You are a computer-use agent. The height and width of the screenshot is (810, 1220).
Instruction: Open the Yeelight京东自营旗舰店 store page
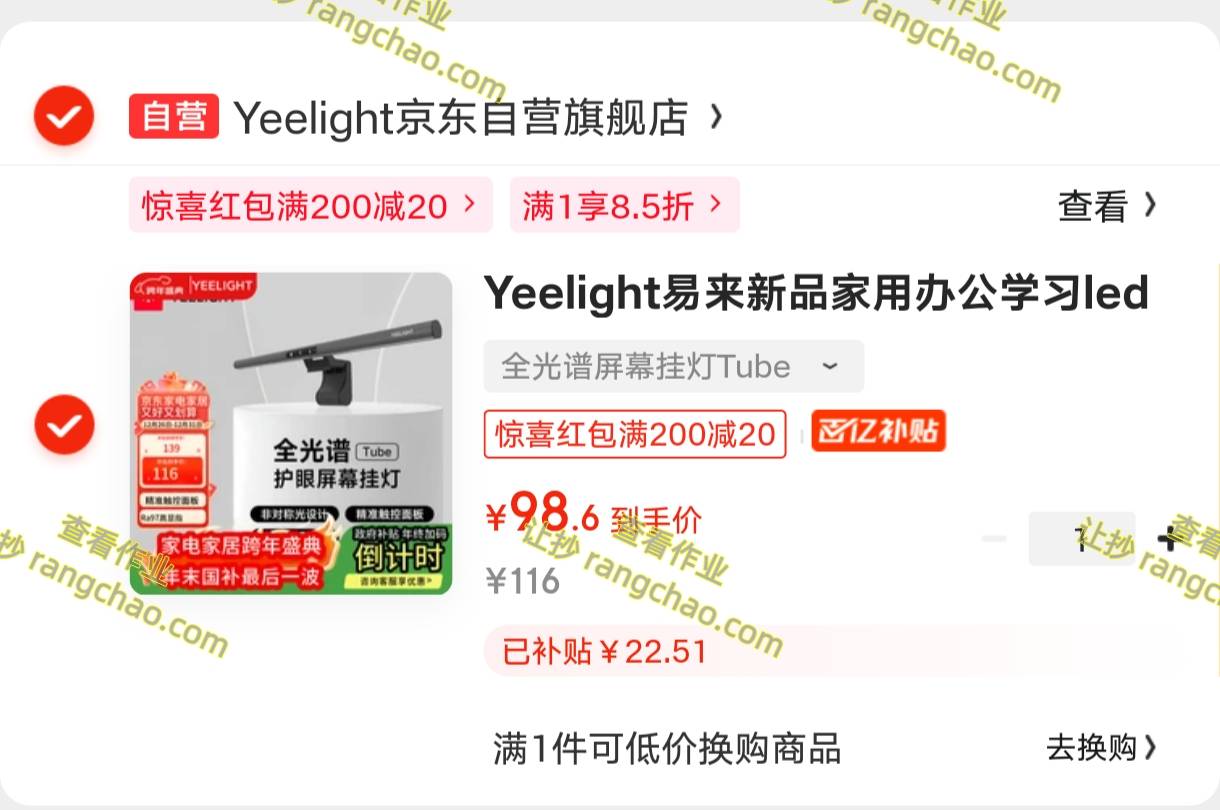click(460, 118)
